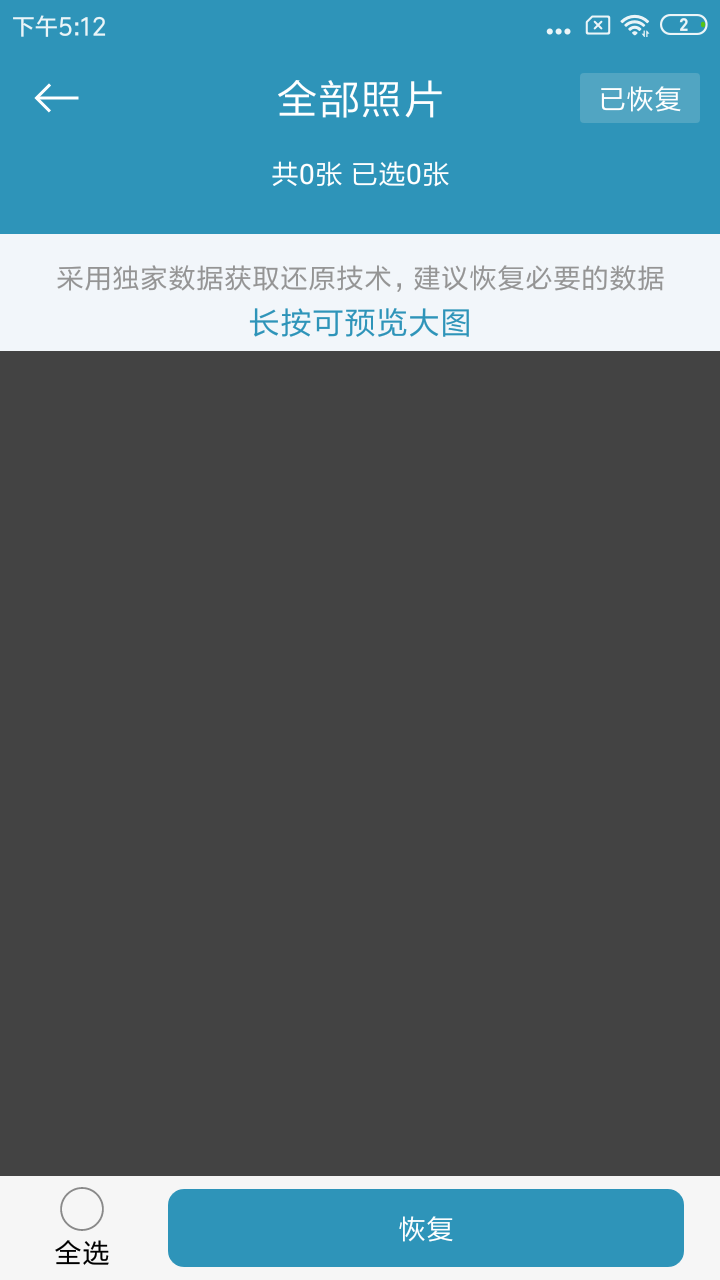Tick the 全选 select-all checkbox
The image size is (720, 1280).
[x=82, y=1209]
